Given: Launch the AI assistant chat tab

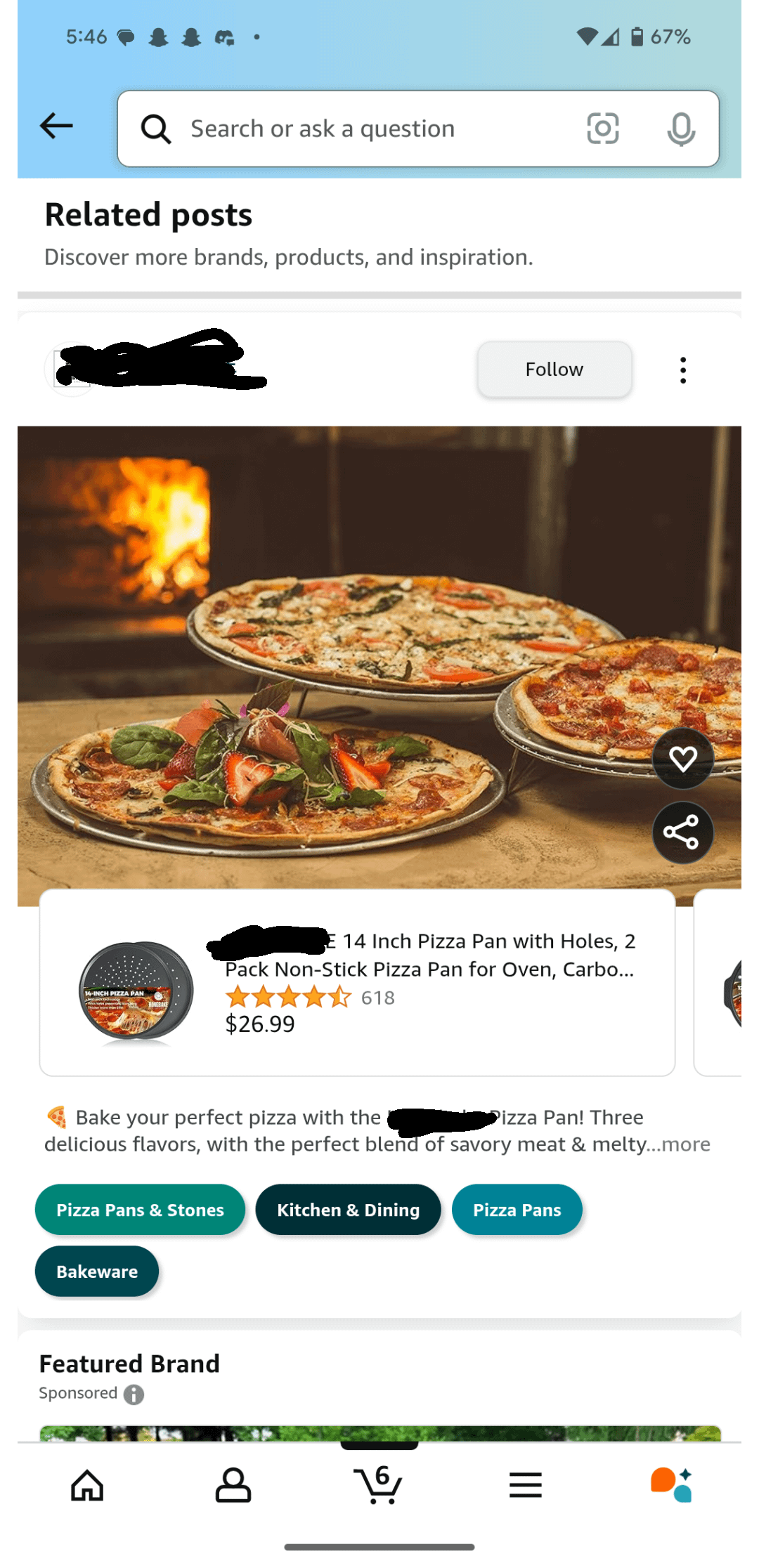Looking at the screenshot, I should 671,1485.
